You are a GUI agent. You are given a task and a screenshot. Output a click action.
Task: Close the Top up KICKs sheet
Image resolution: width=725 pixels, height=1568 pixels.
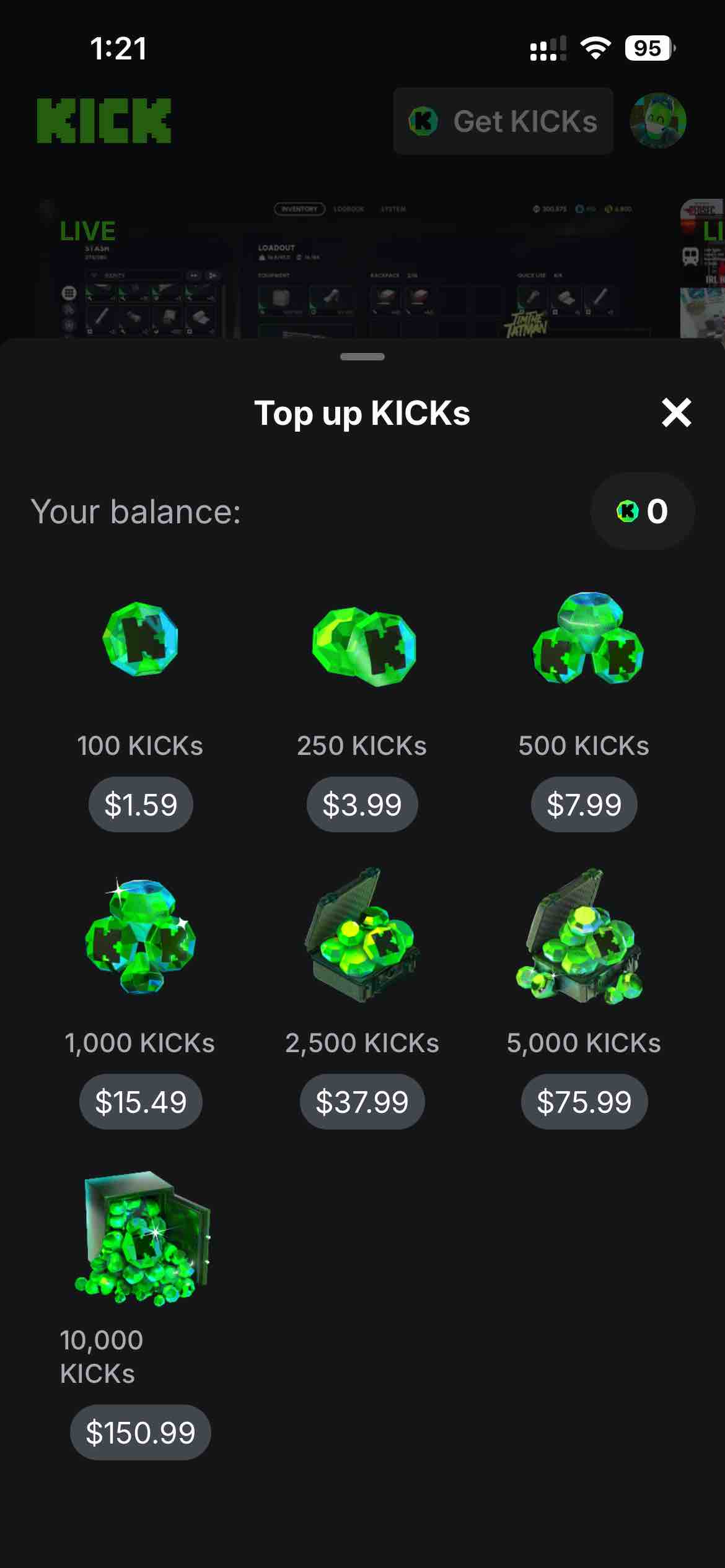[676, 413]
